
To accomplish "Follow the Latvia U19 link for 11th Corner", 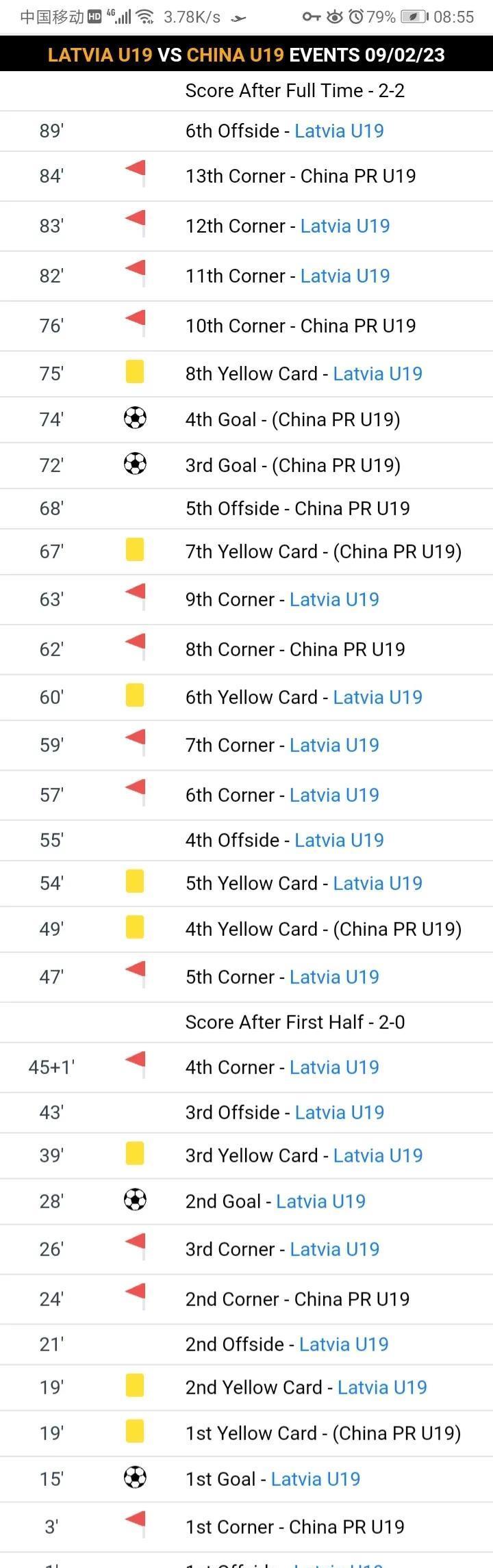I will [345, 276].
